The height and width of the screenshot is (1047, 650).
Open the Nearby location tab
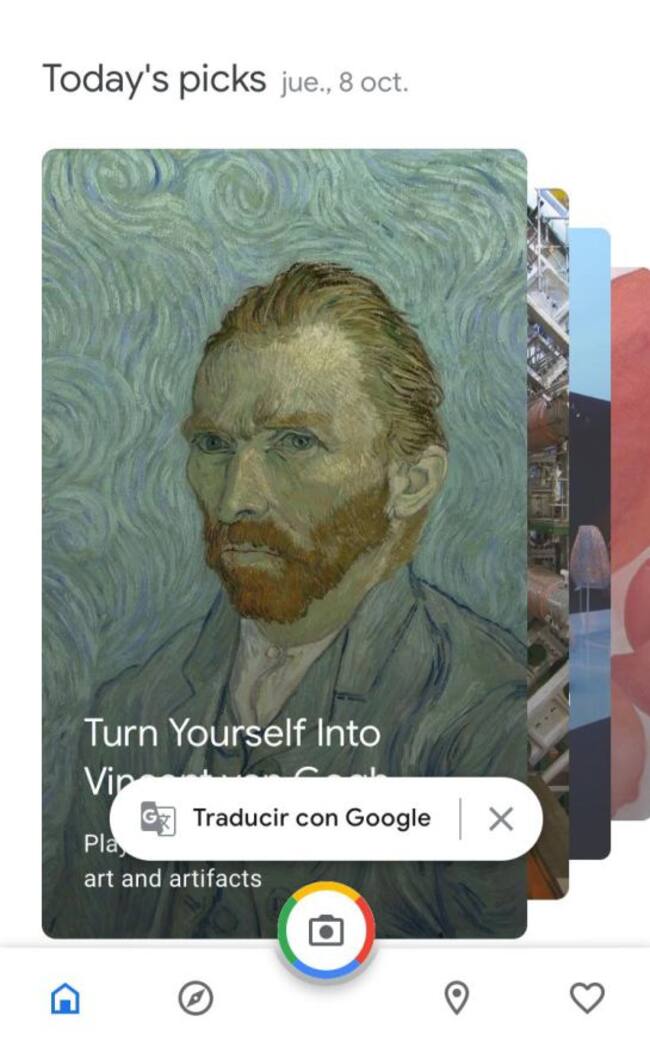click(457, 997)
